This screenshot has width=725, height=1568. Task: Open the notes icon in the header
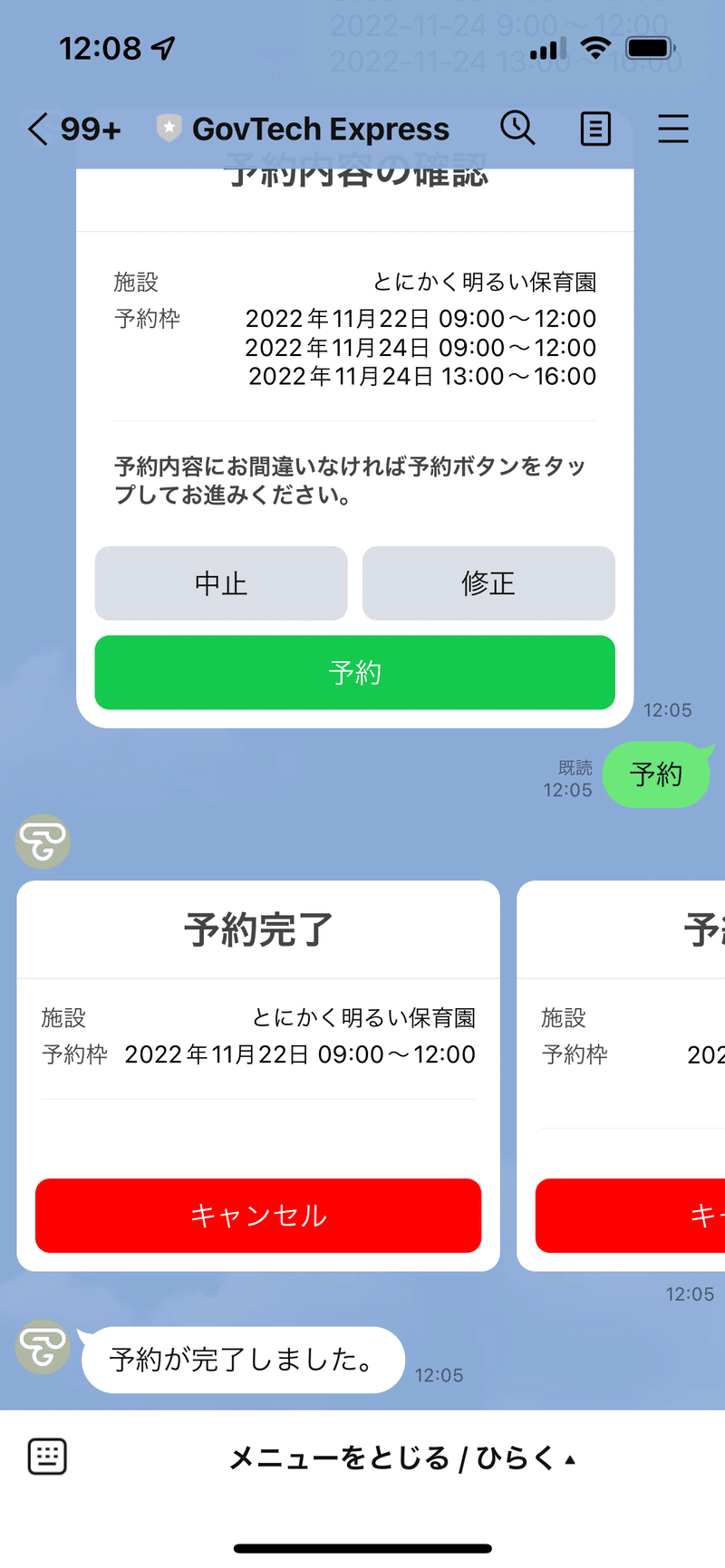click(595, 130)
